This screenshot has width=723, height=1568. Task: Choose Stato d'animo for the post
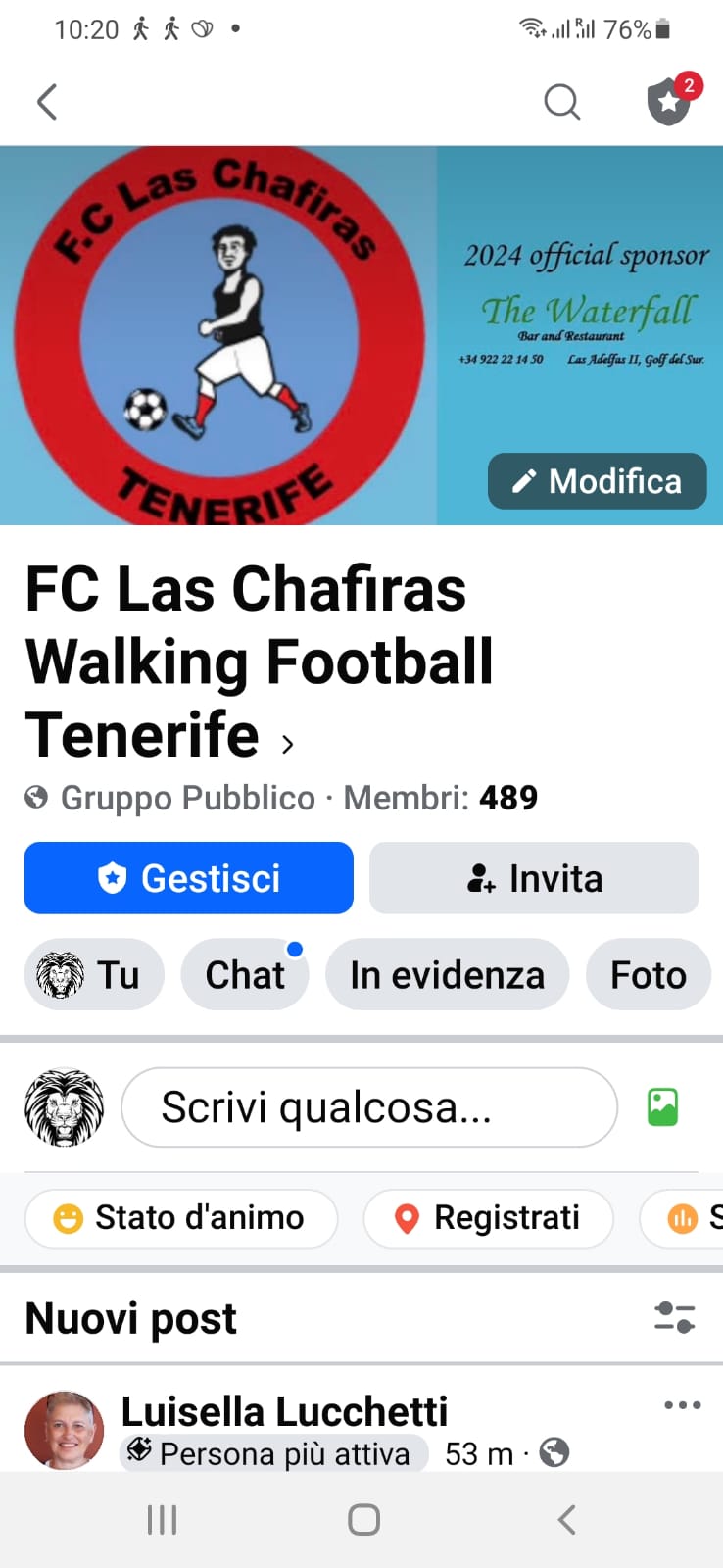181,1218
